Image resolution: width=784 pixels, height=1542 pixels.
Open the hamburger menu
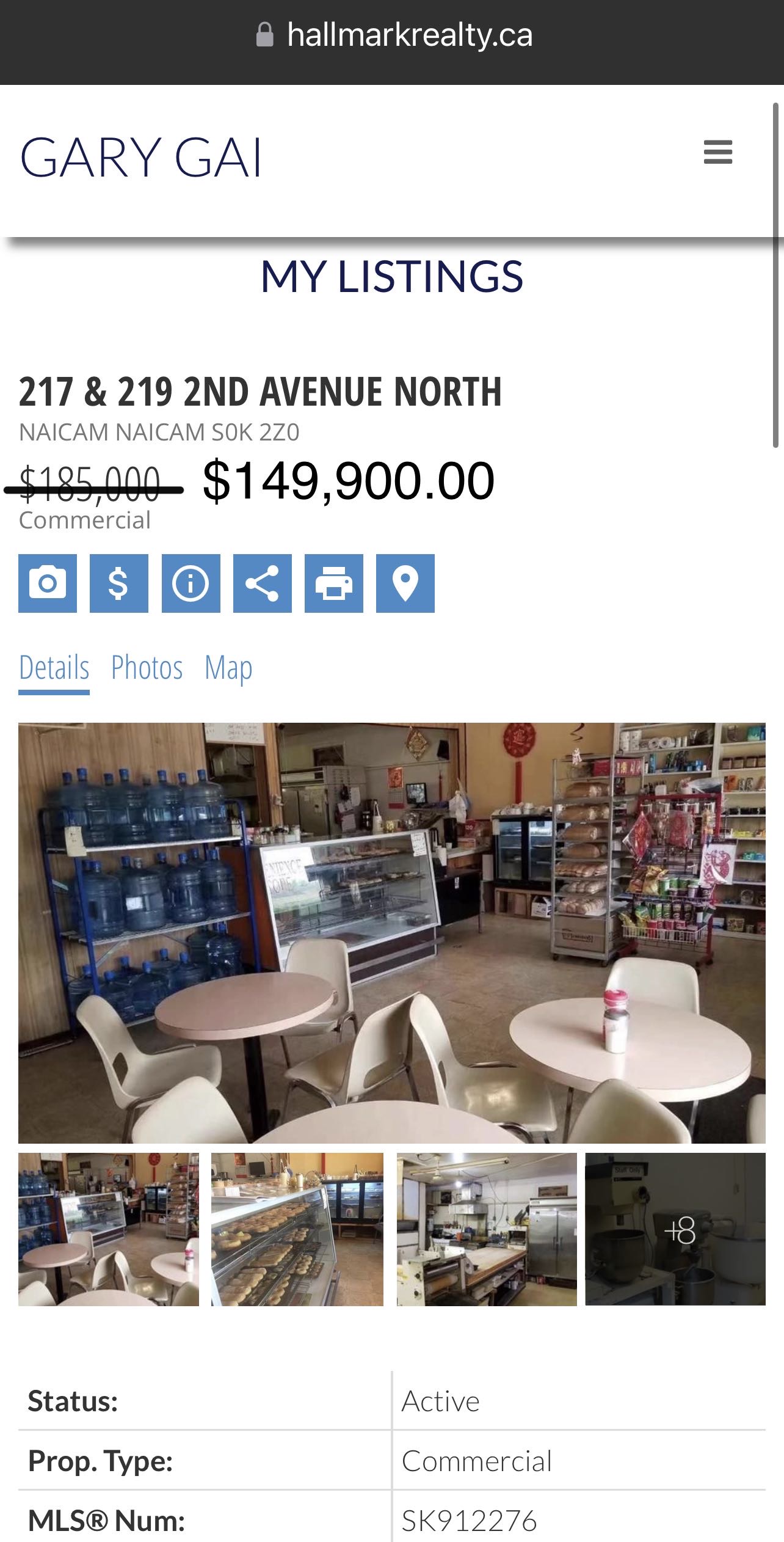pos(717,152)
